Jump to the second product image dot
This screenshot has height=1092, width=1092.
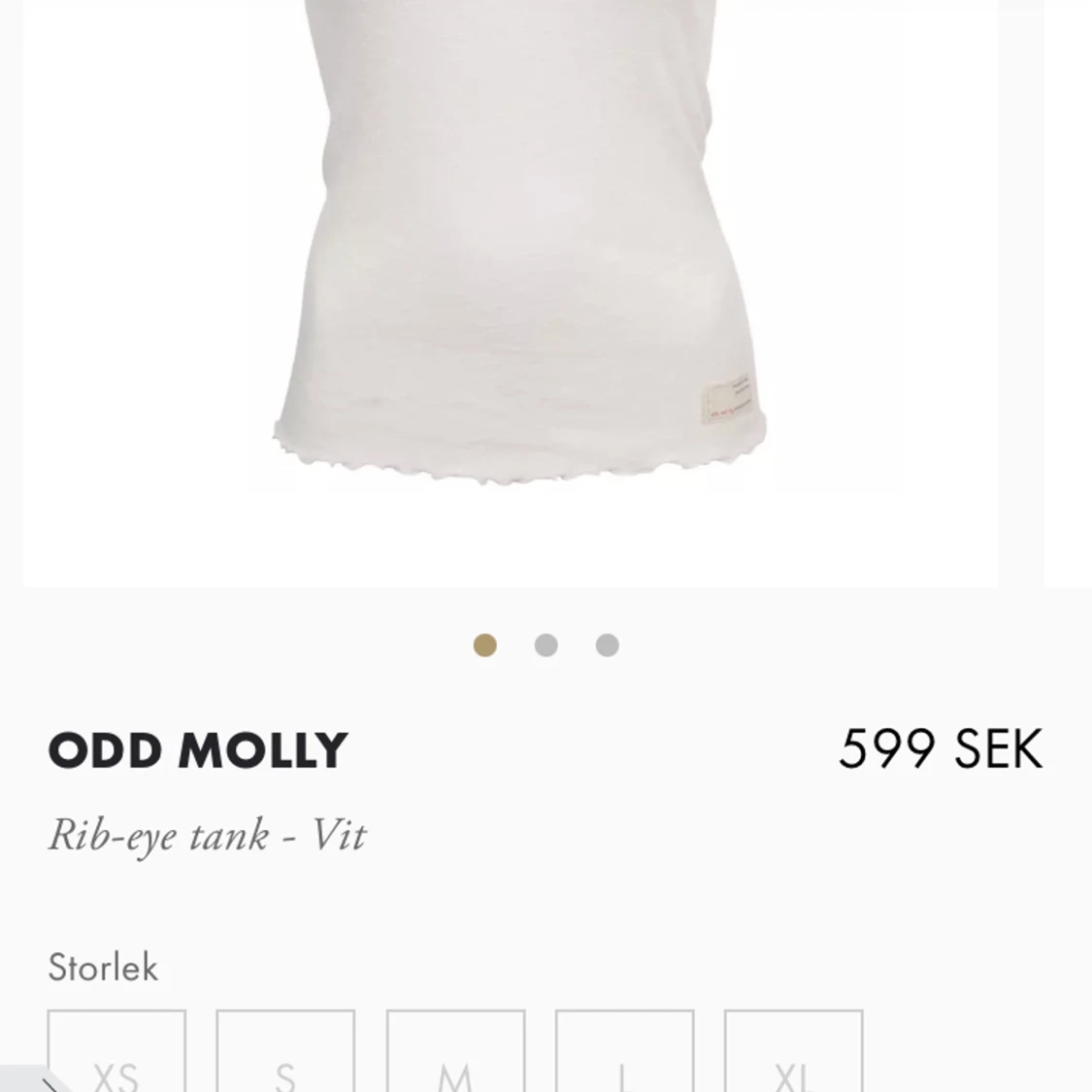pos(546,645)
